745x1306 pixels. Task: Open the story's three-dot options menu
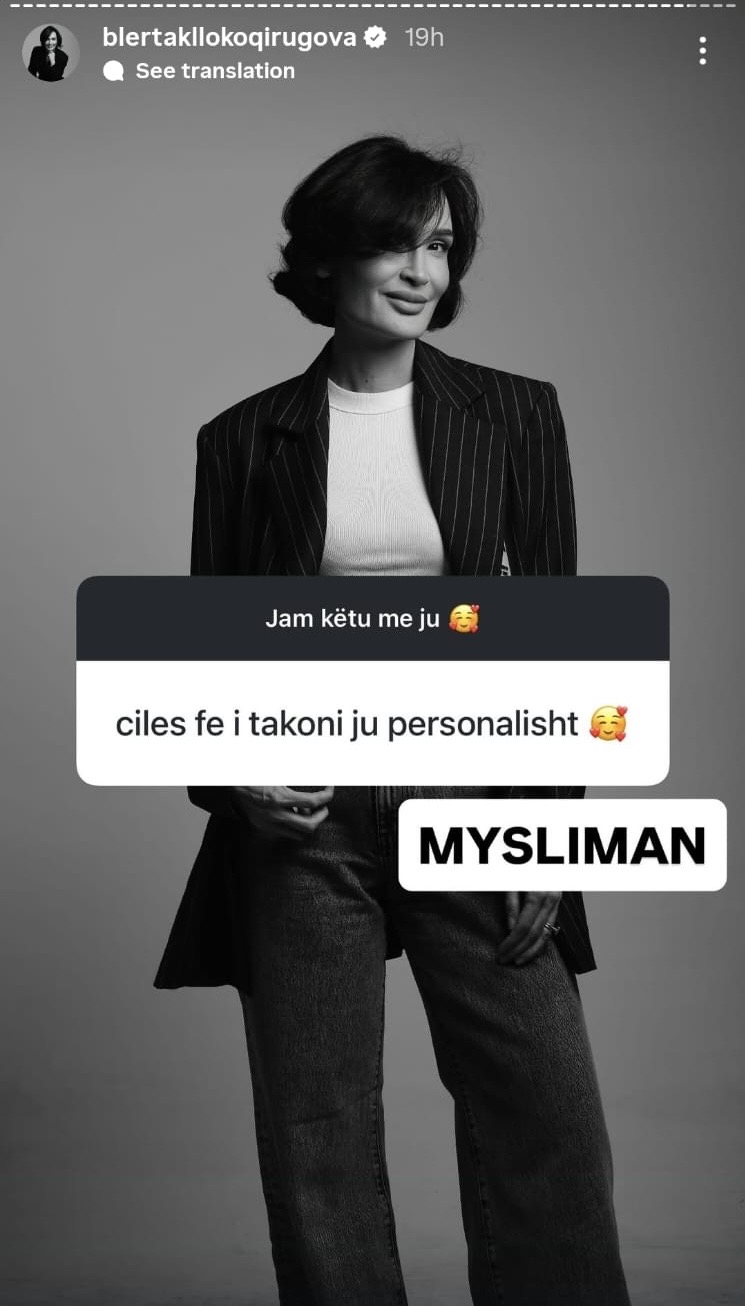pyautogui.click(x=703, y=51)
